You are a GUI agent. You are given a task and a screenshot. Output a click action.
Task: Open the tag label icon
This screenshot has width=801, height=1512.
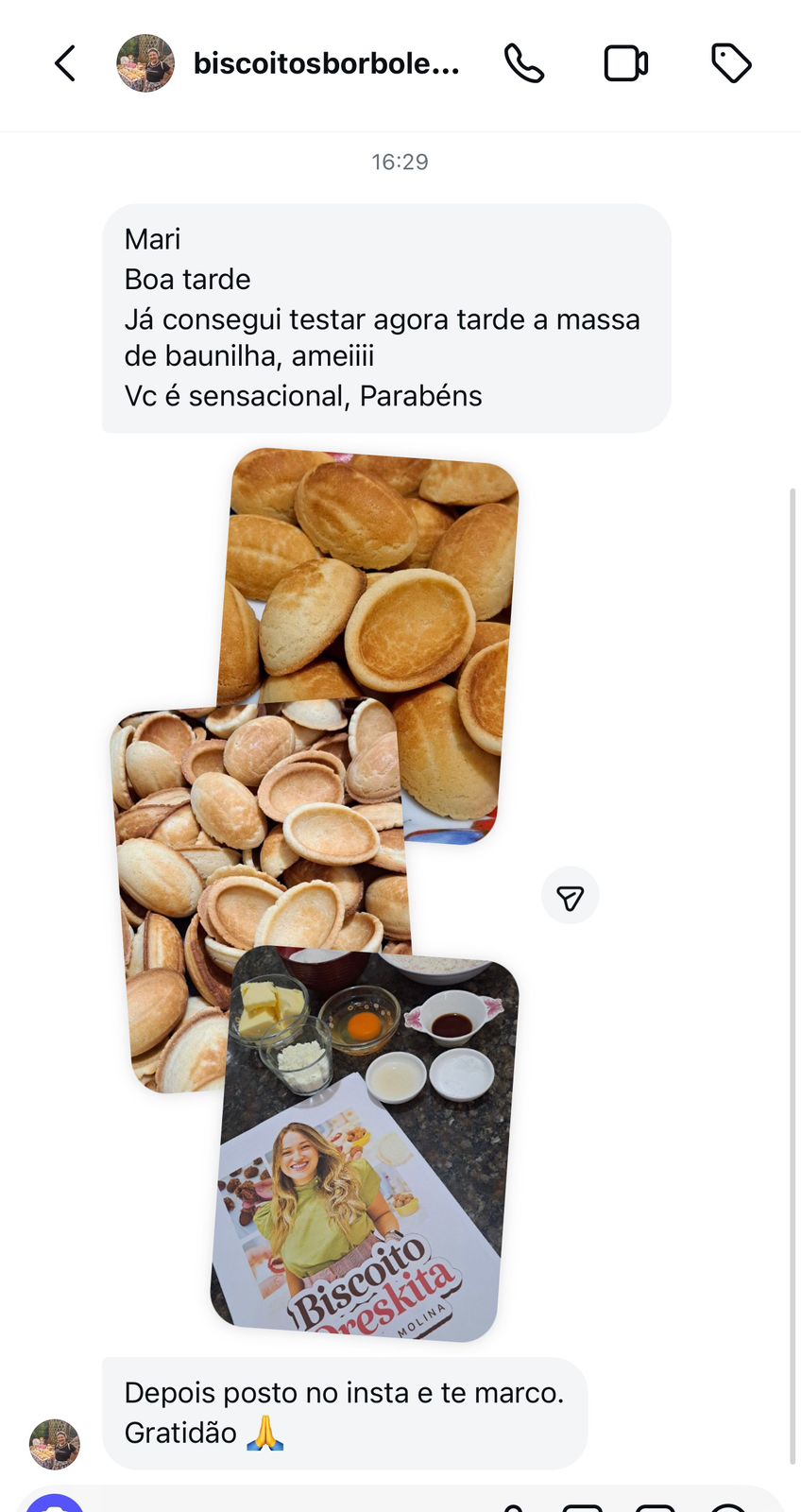coord(730,64)
